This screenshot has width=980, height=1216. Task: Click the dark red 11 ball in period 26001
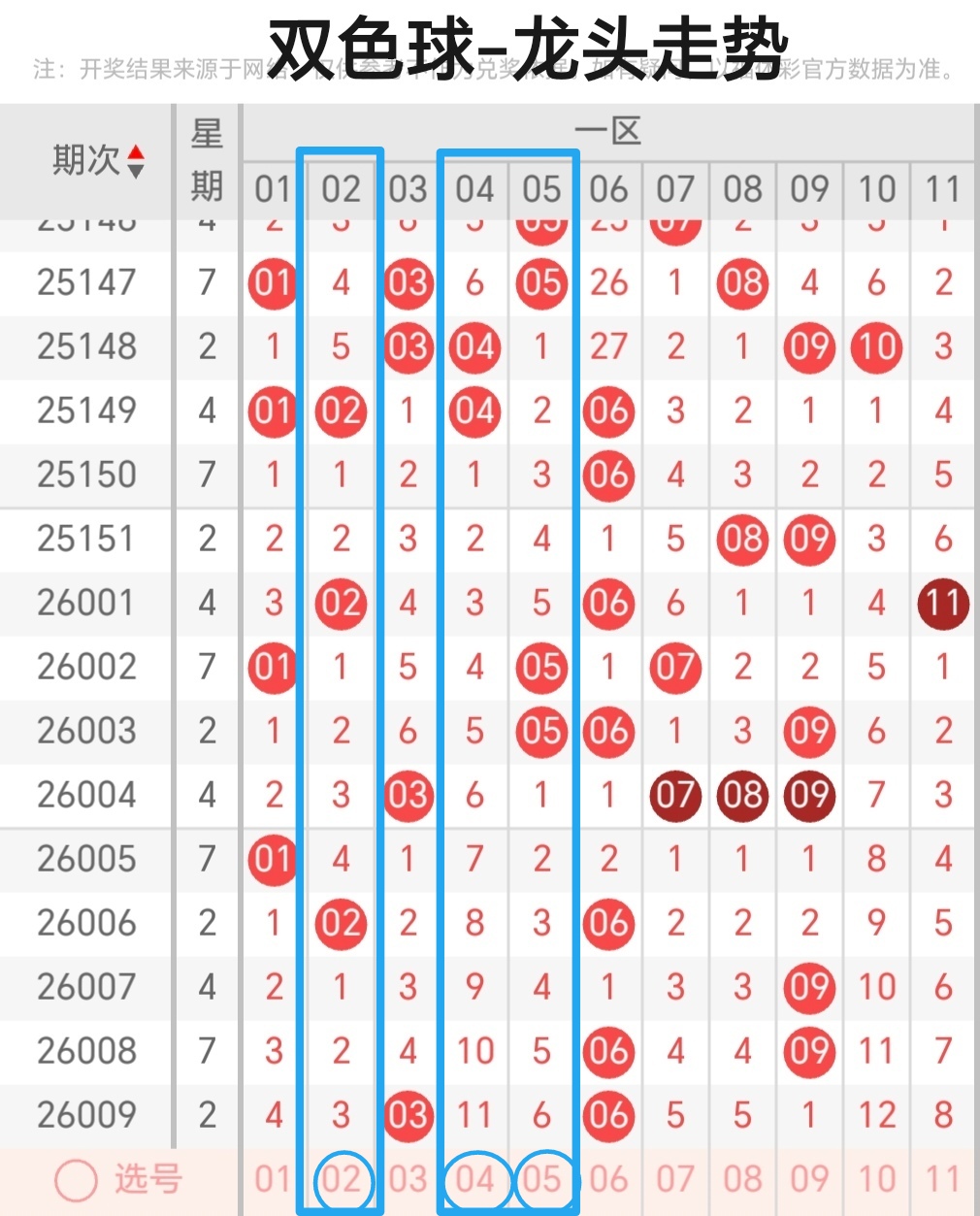tap(942, 603)
